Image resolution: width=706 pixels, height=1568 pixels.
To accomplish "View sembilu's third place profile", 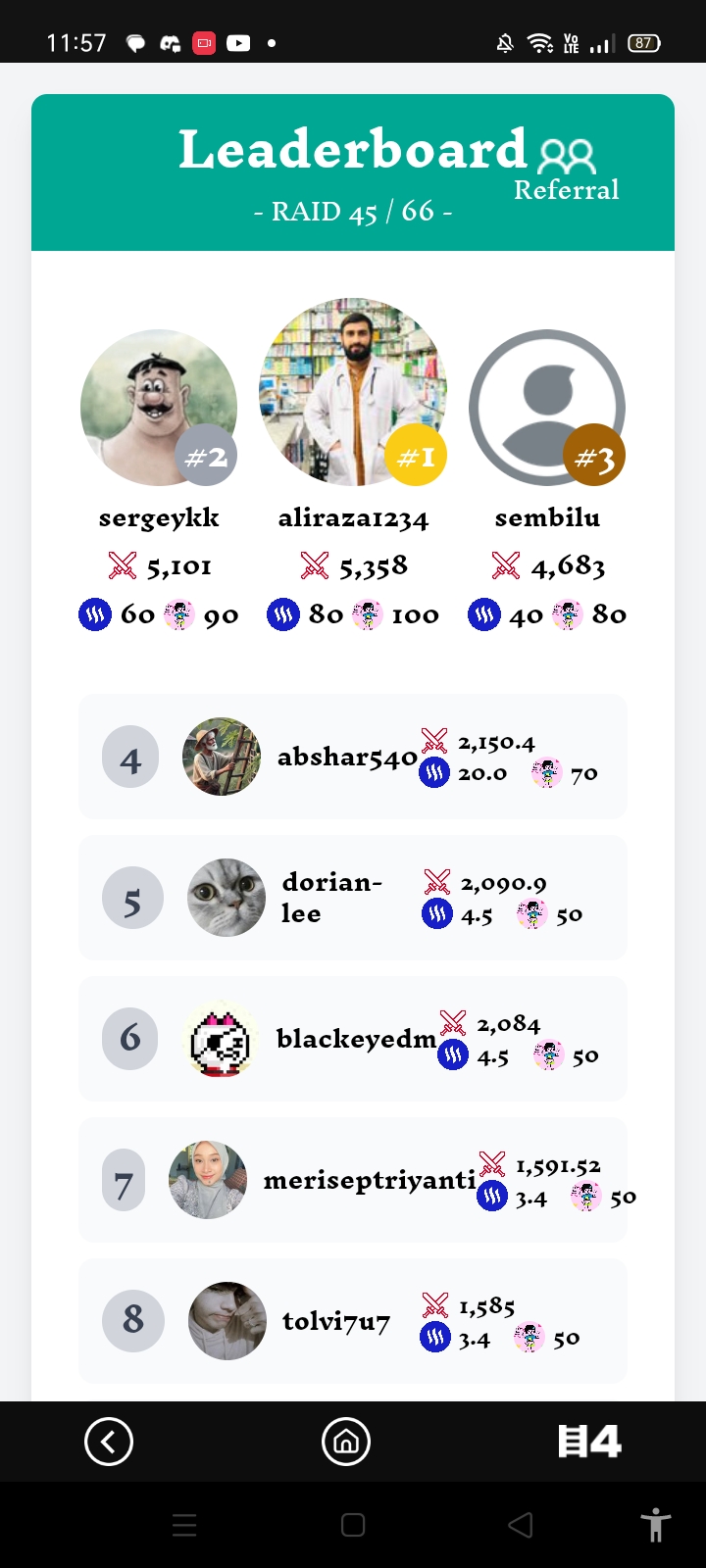I will coord(547,408).
